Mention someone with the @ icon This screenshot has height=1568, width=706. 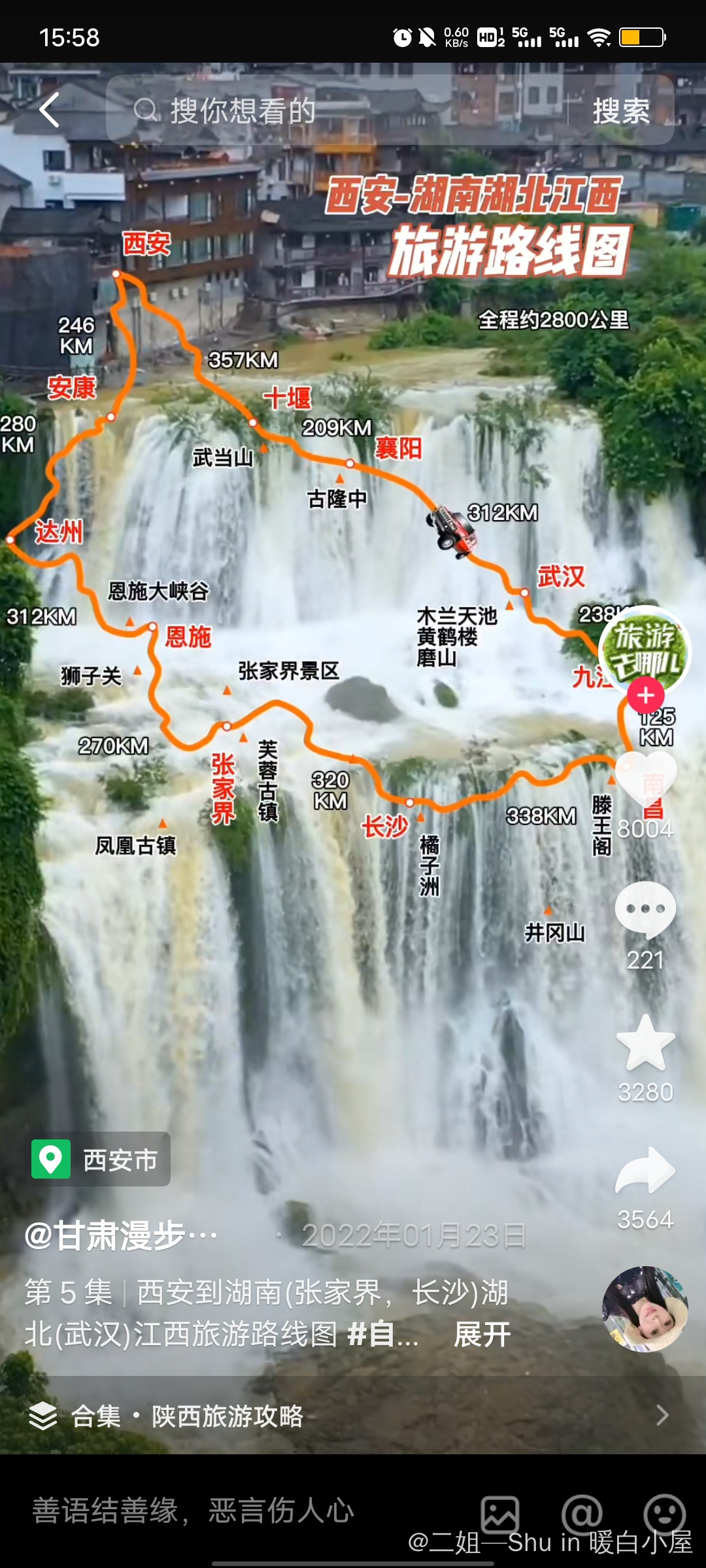pos(582,1514)
